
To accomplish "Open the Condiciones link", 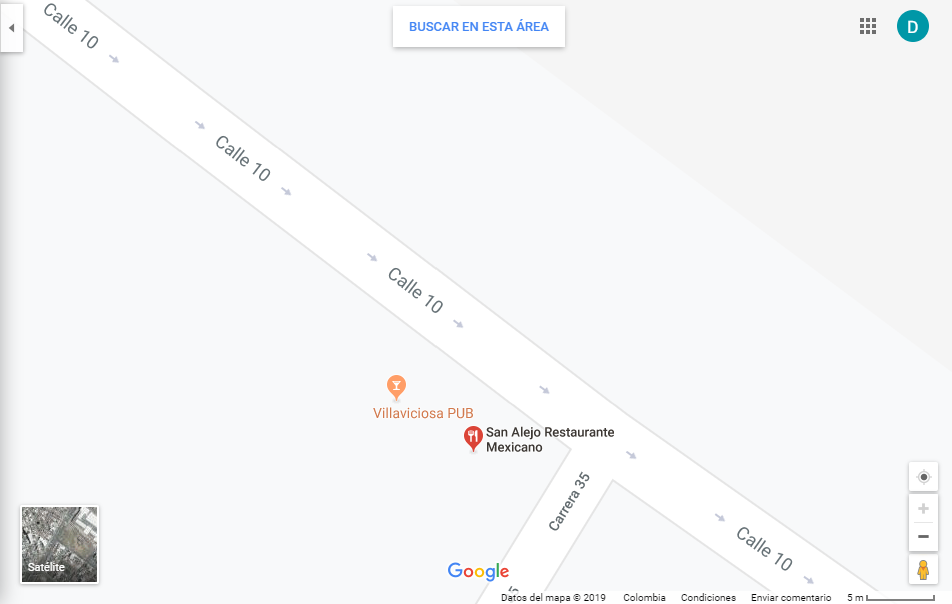I will pos(708,597).
